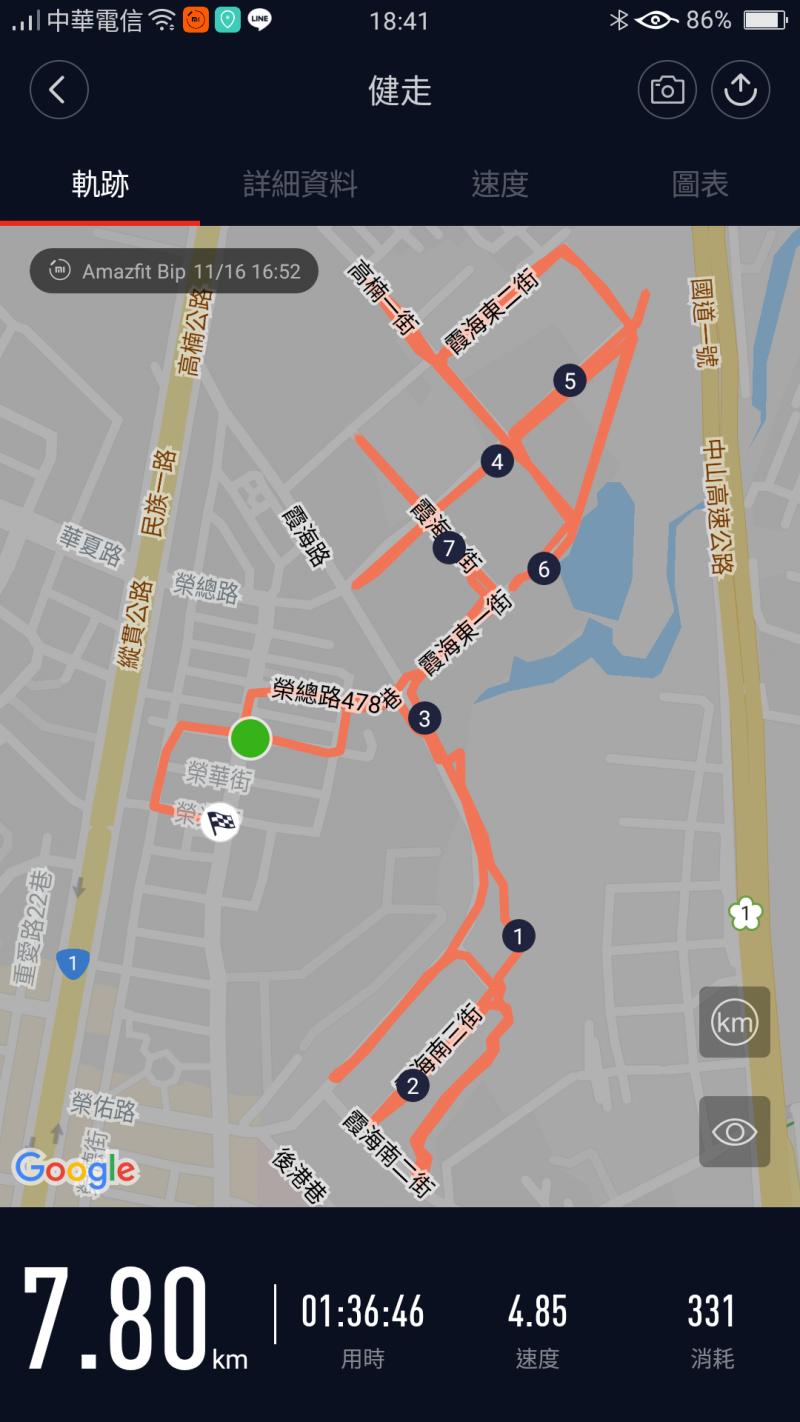Share this walking workout
This screenshot has width=800, height=1422.
pyautogui.click(x=740, y=91)
